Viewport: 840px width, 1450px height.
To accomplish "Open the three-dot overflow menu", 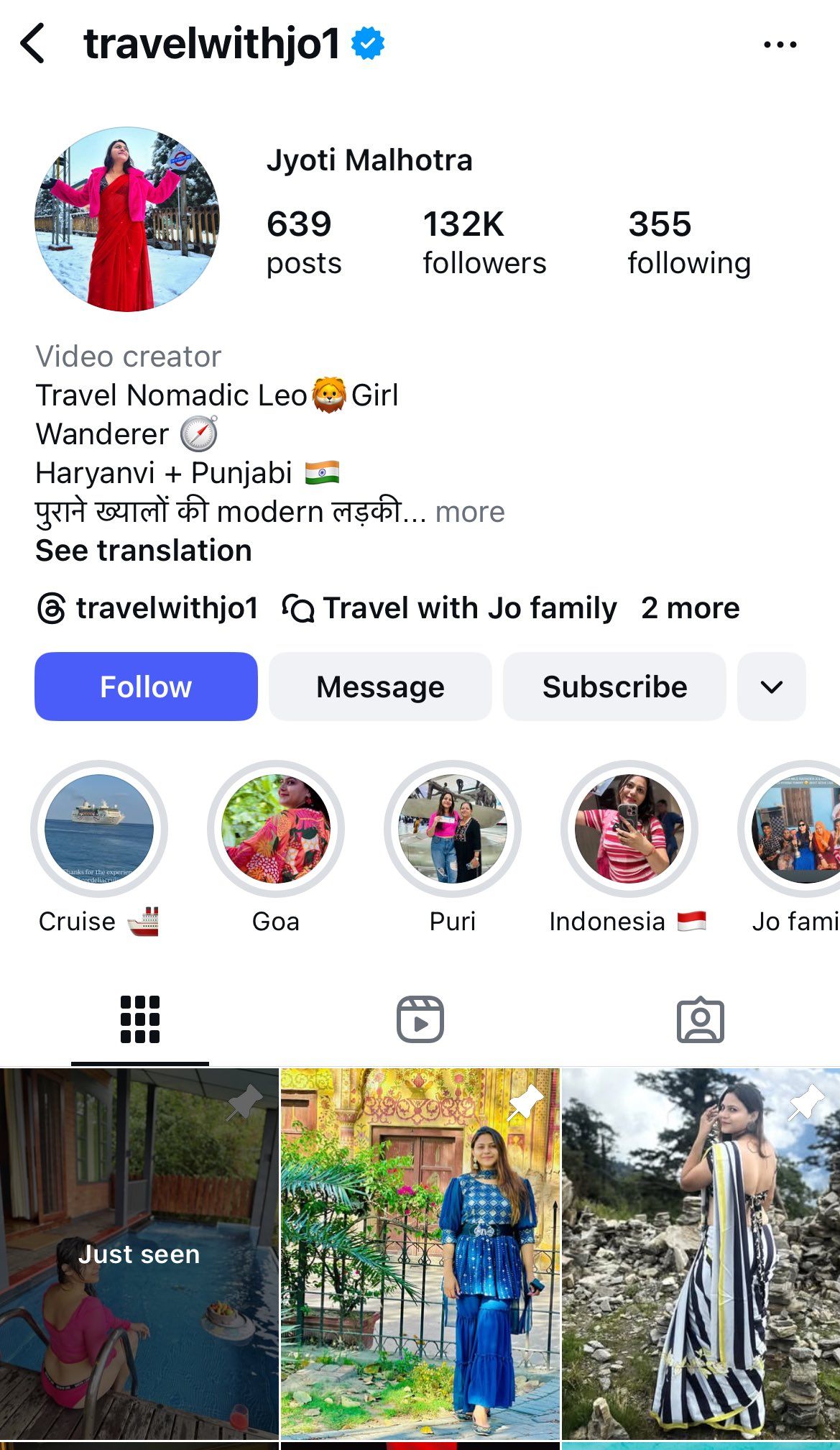I will [780, 45].
